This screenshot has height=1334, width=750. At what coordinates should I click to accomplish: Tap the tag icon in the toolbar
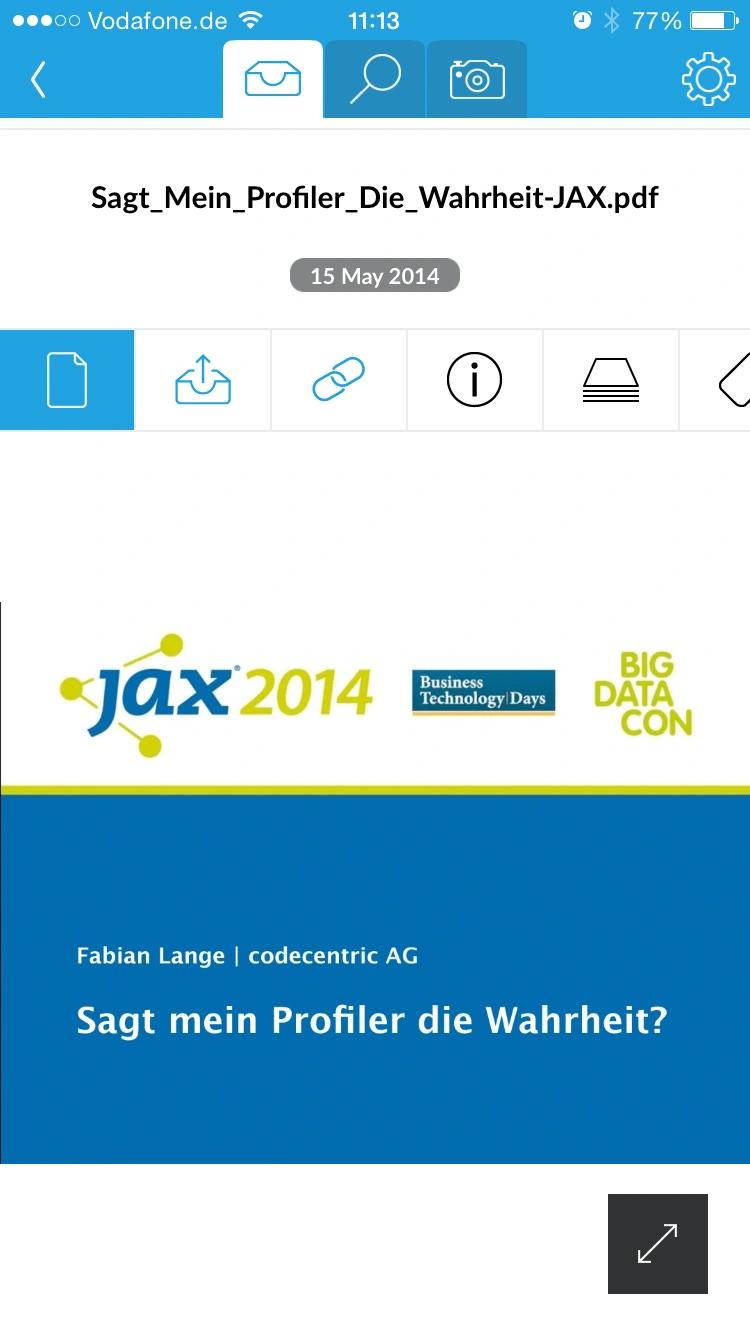click(x=733, y=380)
